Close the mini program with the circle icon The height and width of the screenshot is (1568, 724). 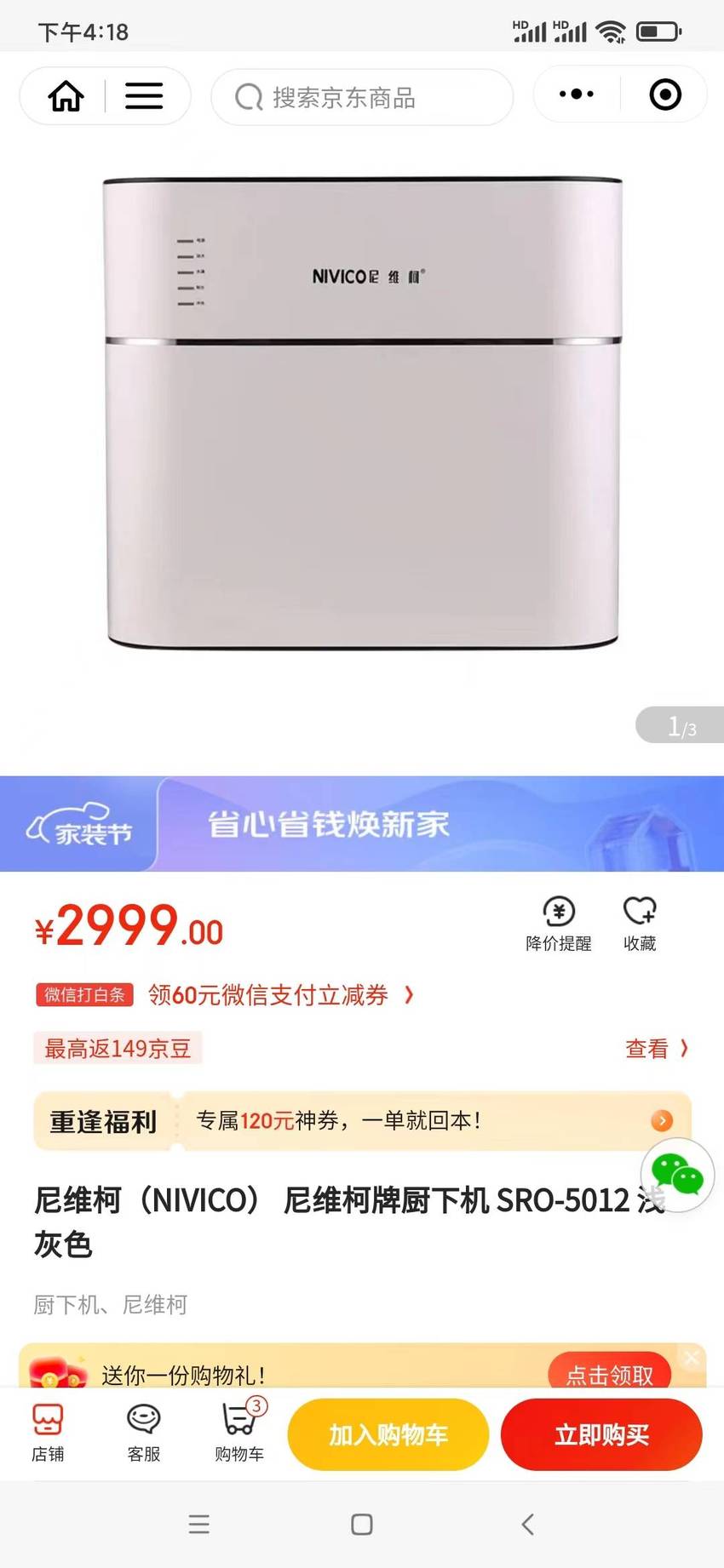pos(665,94)
